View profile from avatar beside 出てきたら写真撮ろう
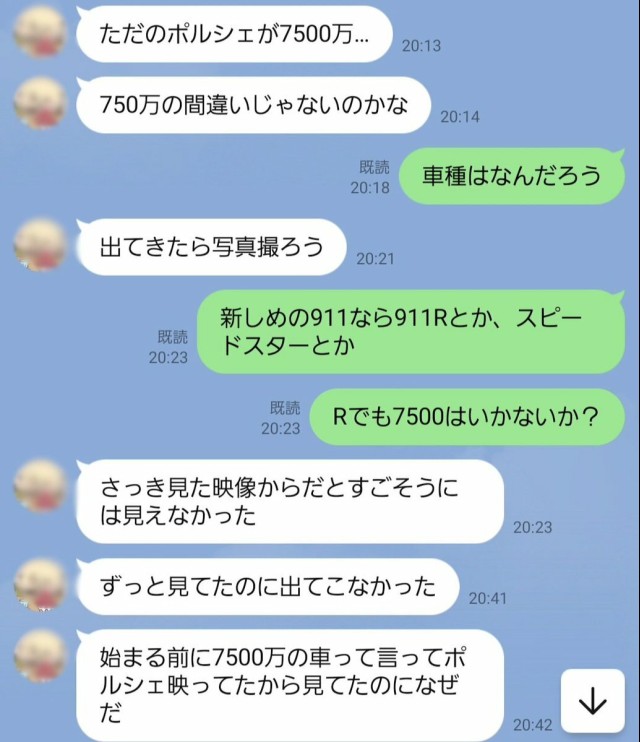640x742 pixels. click(40, 245)
